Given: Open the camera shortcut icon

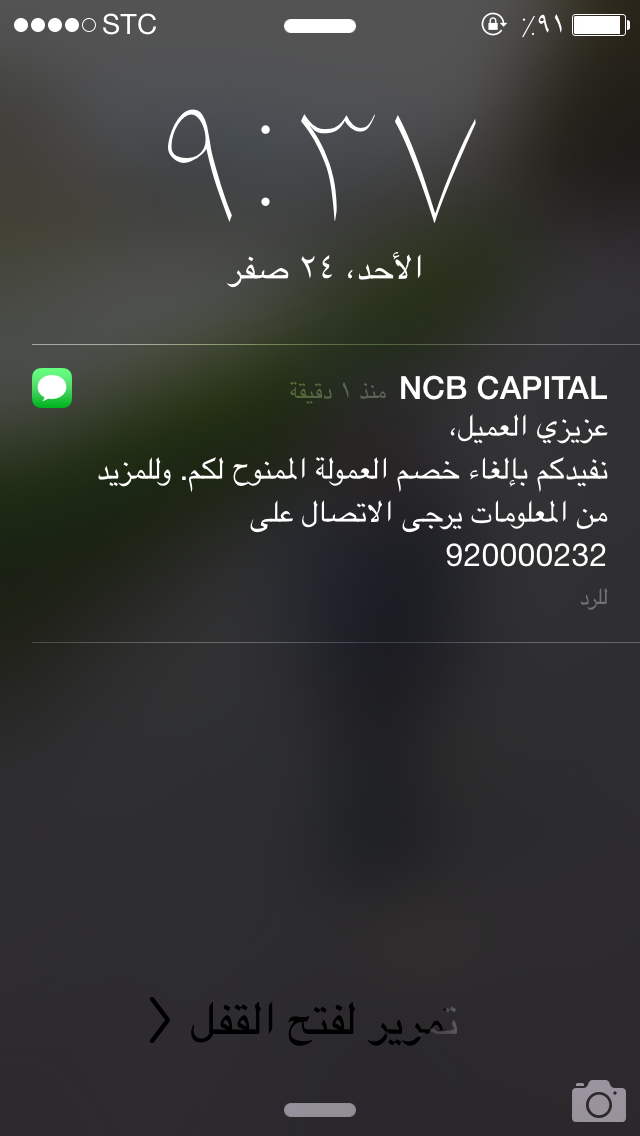Looking at the screenshot, I should point(598,1100).
